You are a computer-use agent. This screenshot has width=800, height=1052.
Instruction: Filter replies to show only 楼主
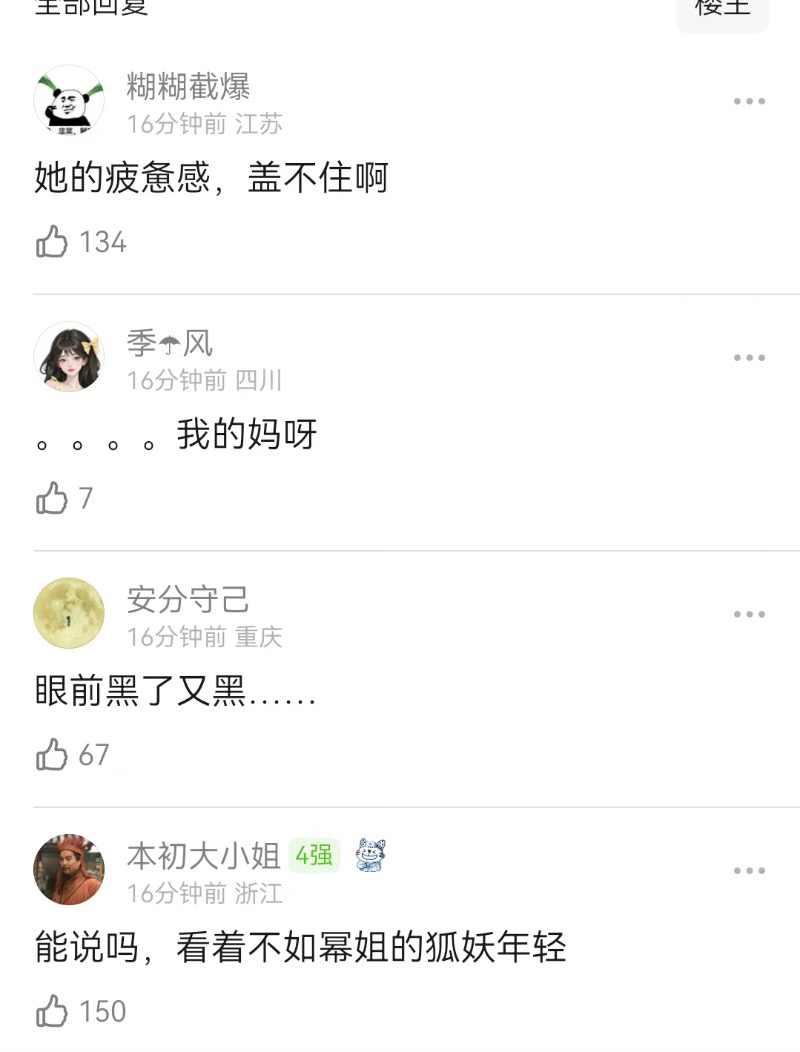(x=722, y=8)
